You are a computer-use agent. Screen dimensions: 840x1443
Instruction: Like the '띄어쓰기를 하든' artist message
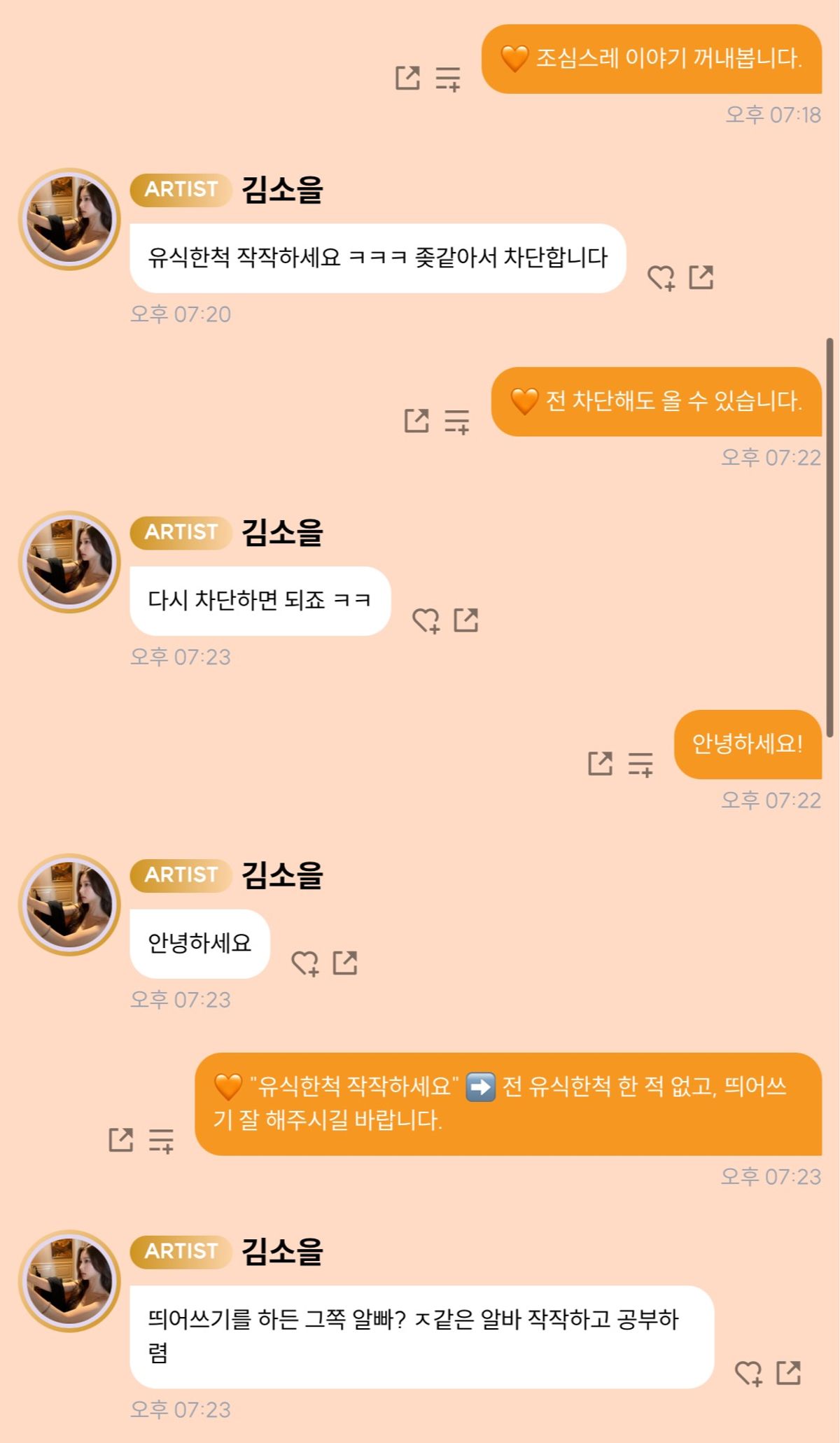(x=748, y=1374)
